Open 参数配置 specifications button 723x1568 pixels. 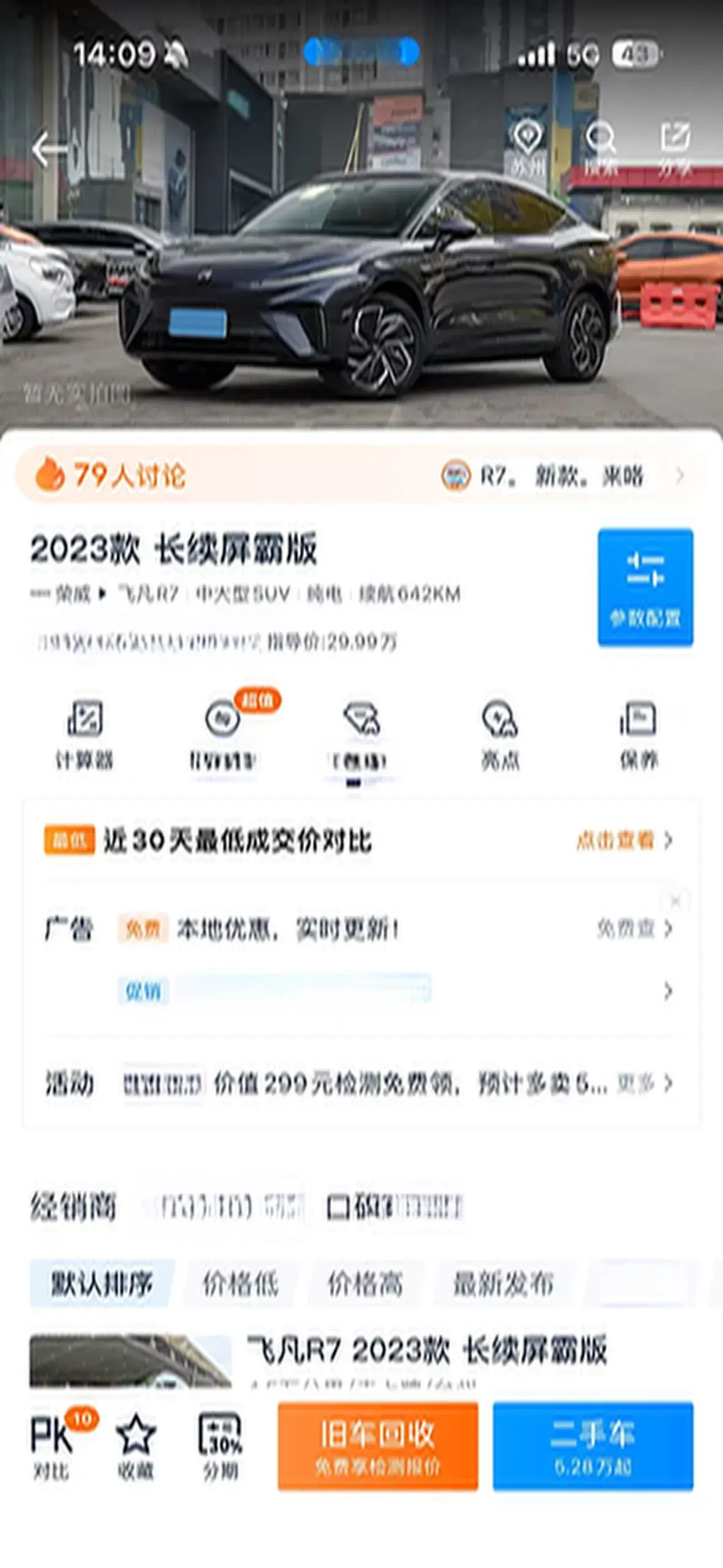[645, 587]
